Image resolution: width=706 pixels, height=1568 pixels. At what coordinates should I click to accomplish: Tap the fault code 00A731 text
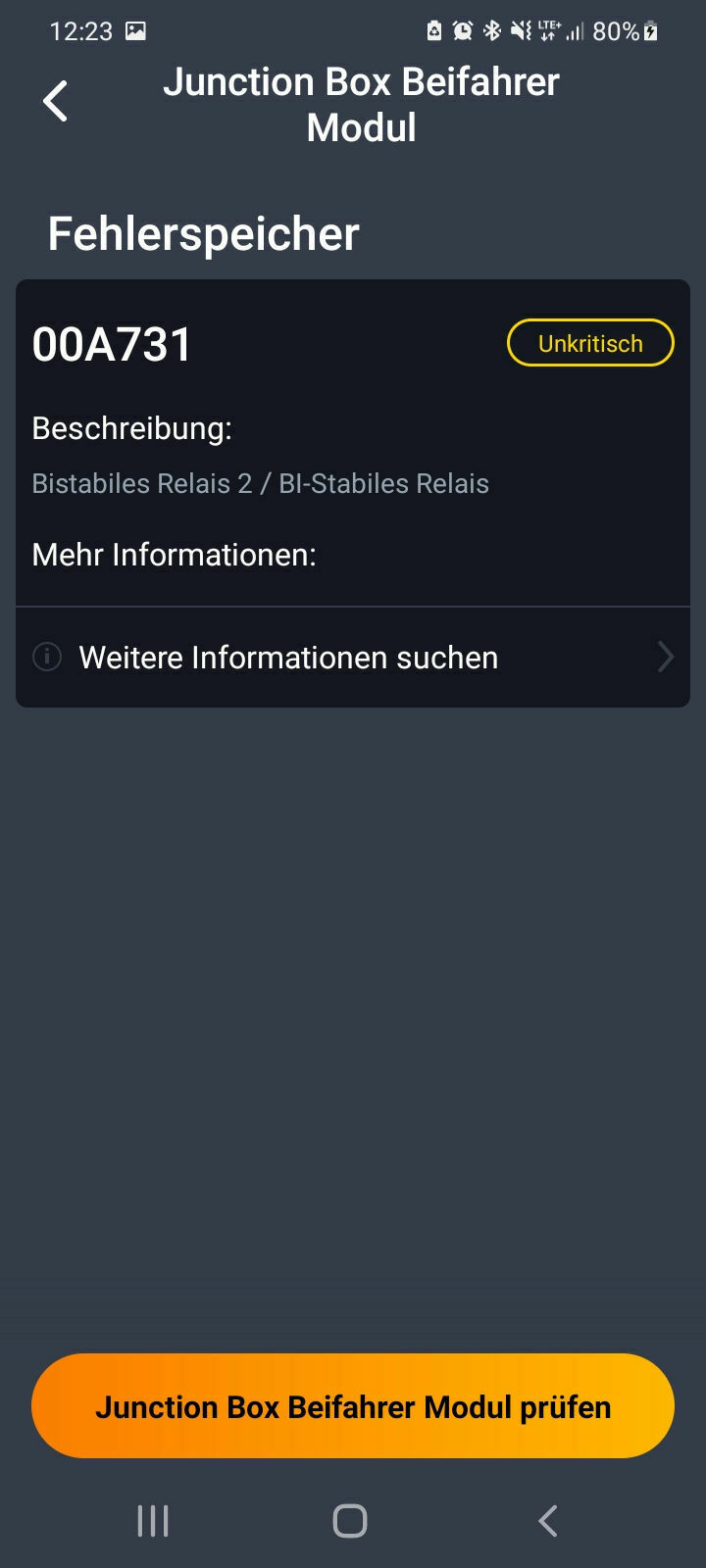coord(111,343)
